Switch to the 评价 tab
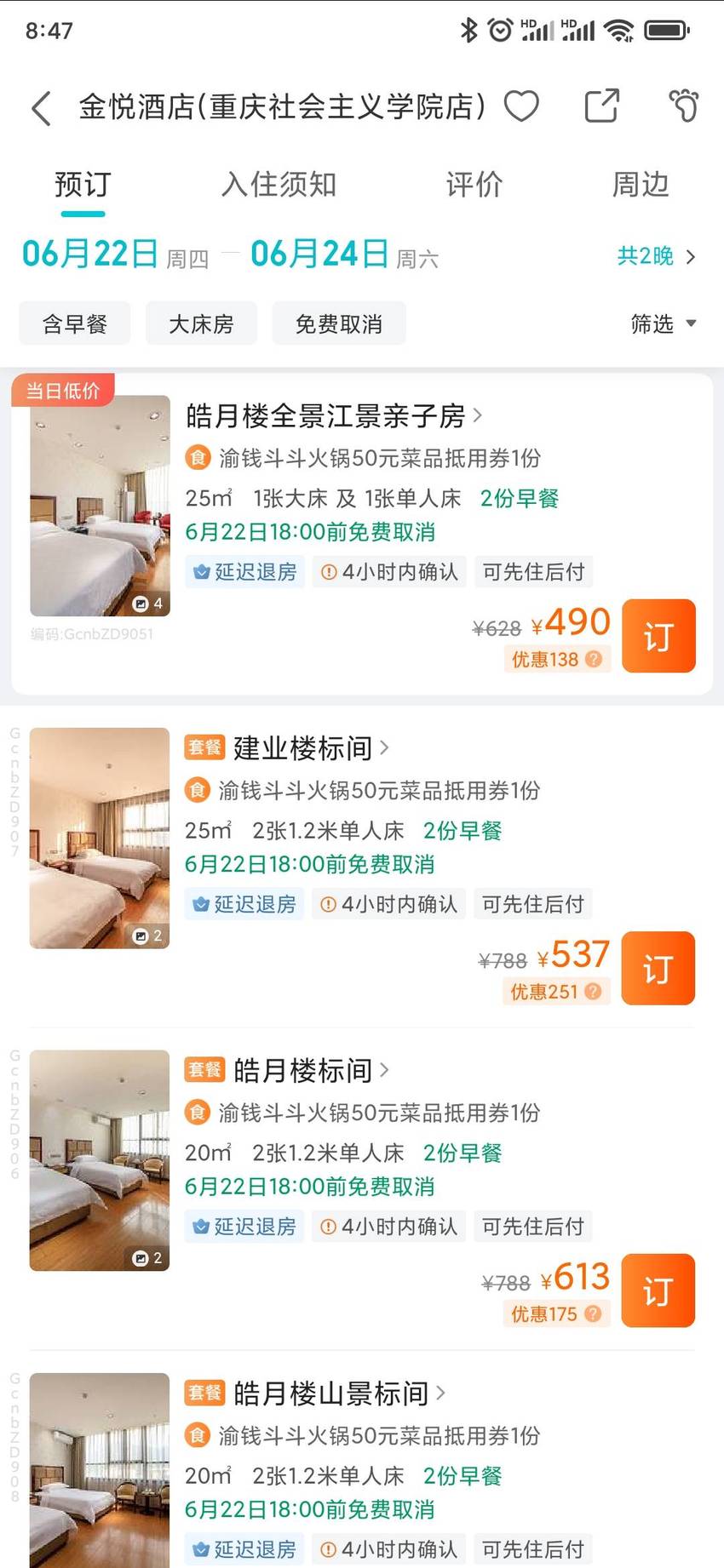The height and width of the screenshot is (1568, 724). [x=474, y=185]
